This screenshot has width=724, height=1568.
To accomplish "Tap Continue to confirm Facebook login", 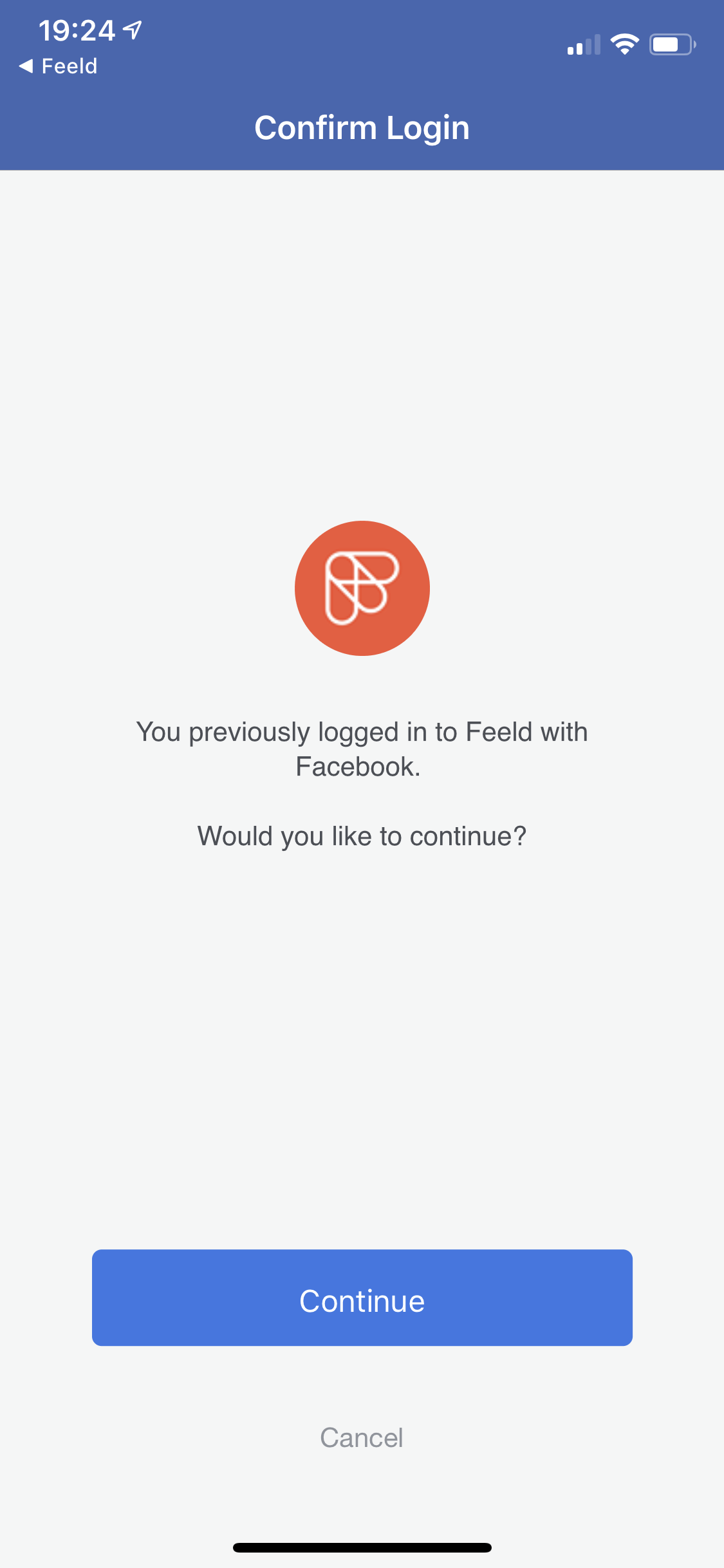I will [362, 1297].
